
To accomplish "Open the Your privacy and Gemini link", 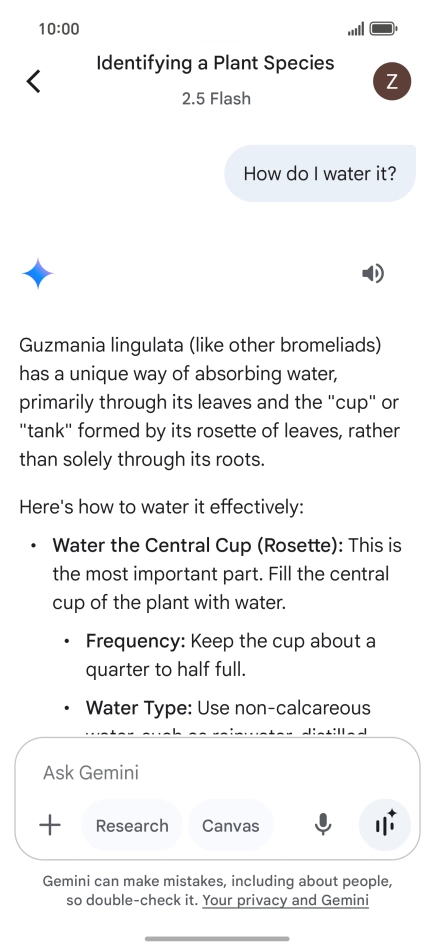I will point(286,900).
